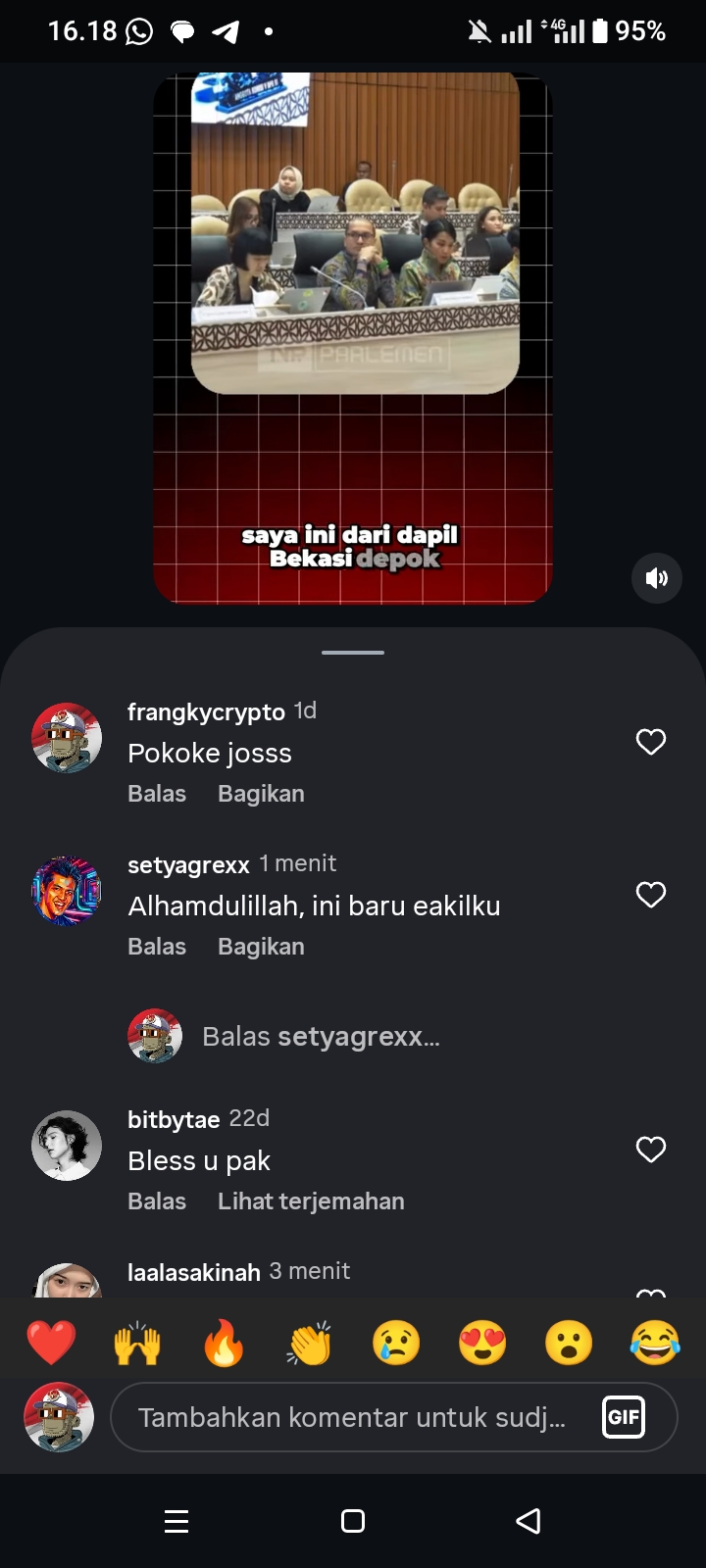The height and width of the screenshot is (1568, 706).
Task: Open the Tambahkan komentar input field
Action: 353,1417
